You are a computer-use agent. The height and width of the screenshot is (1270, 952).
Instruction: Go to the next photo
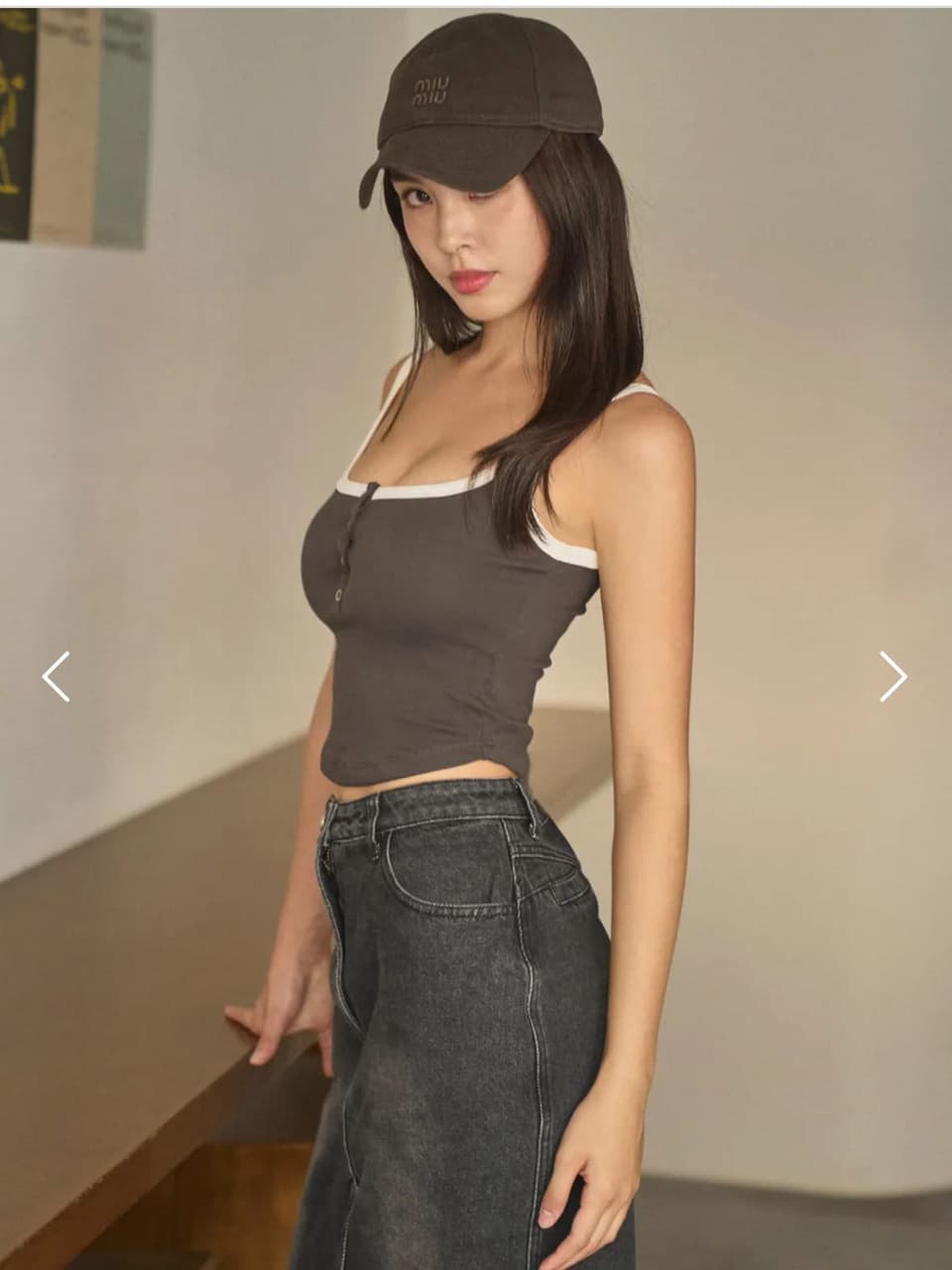tap(893, 677)
